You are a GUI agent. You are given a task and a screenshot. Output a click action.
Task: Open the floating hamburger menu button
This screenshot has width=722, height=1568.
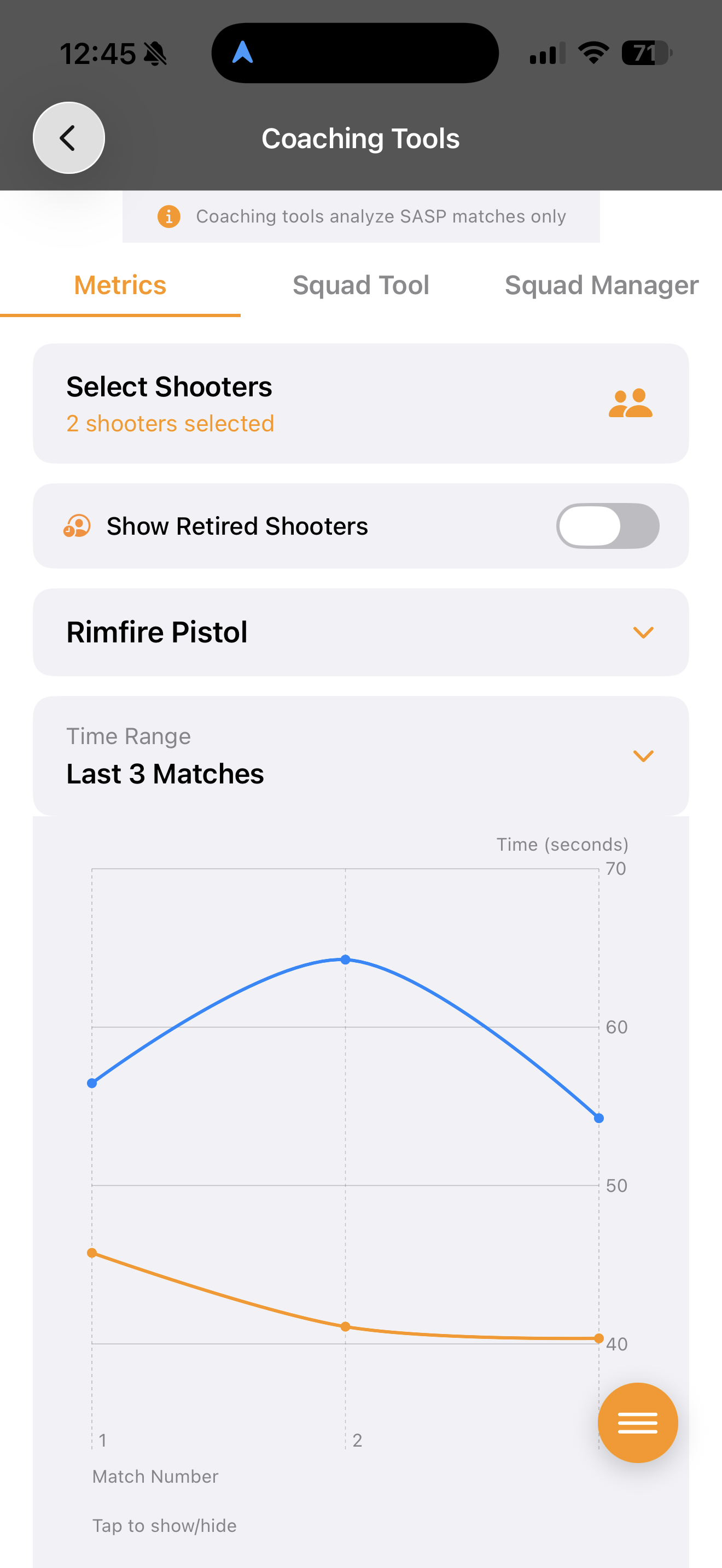click(x=637, y=1423)
